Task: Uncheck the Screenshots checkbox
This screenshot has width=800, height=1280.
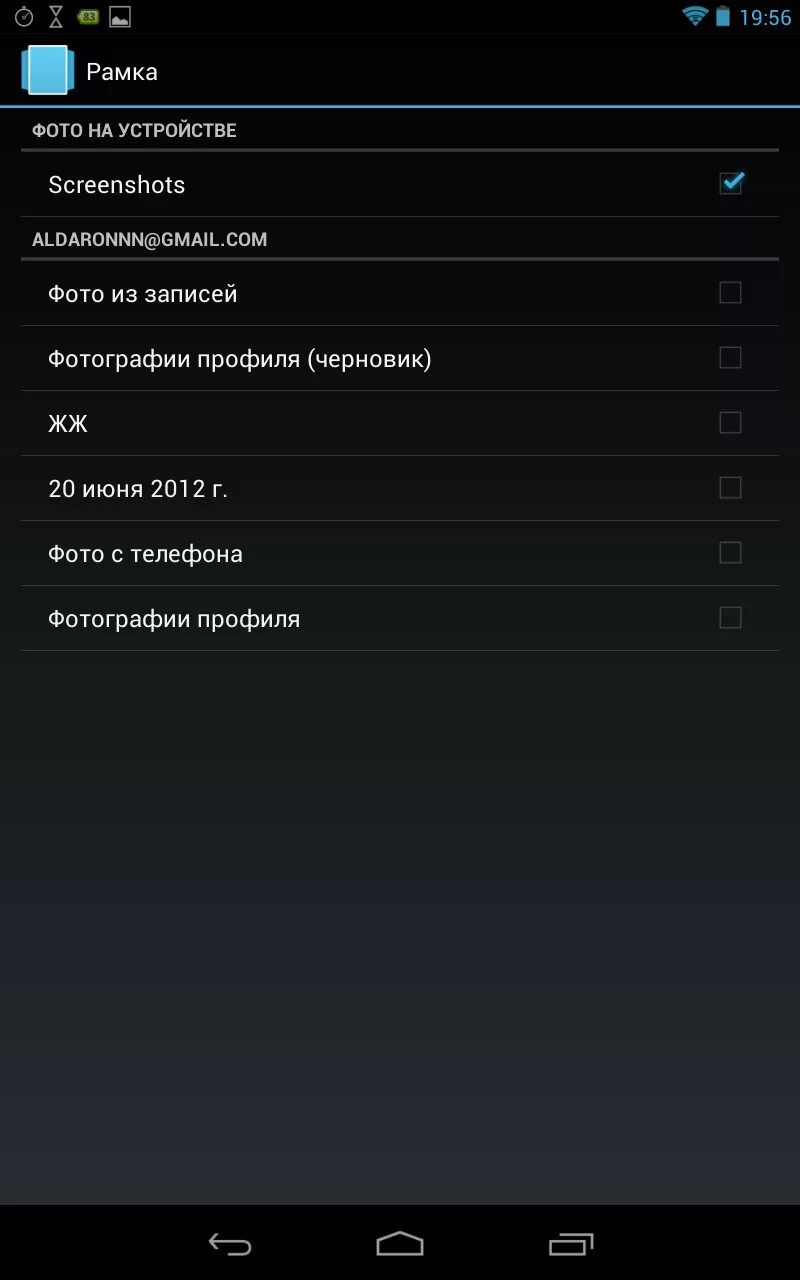Action: coord(731,184)
